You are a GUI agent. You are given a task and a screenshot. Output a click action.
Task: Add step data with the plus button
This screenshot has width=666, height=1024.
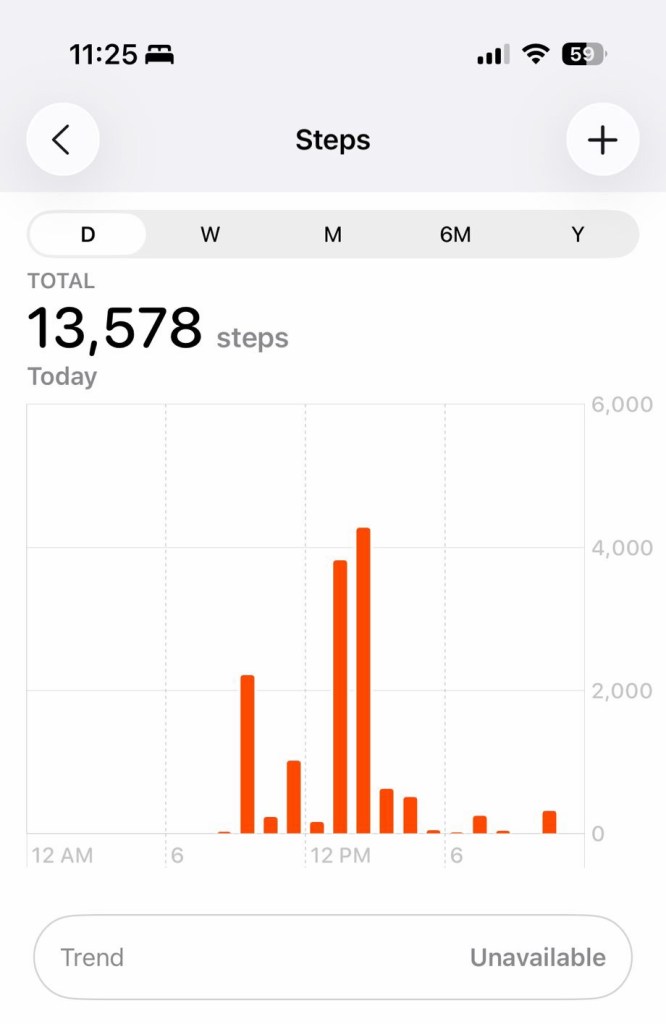click(602, 140)
